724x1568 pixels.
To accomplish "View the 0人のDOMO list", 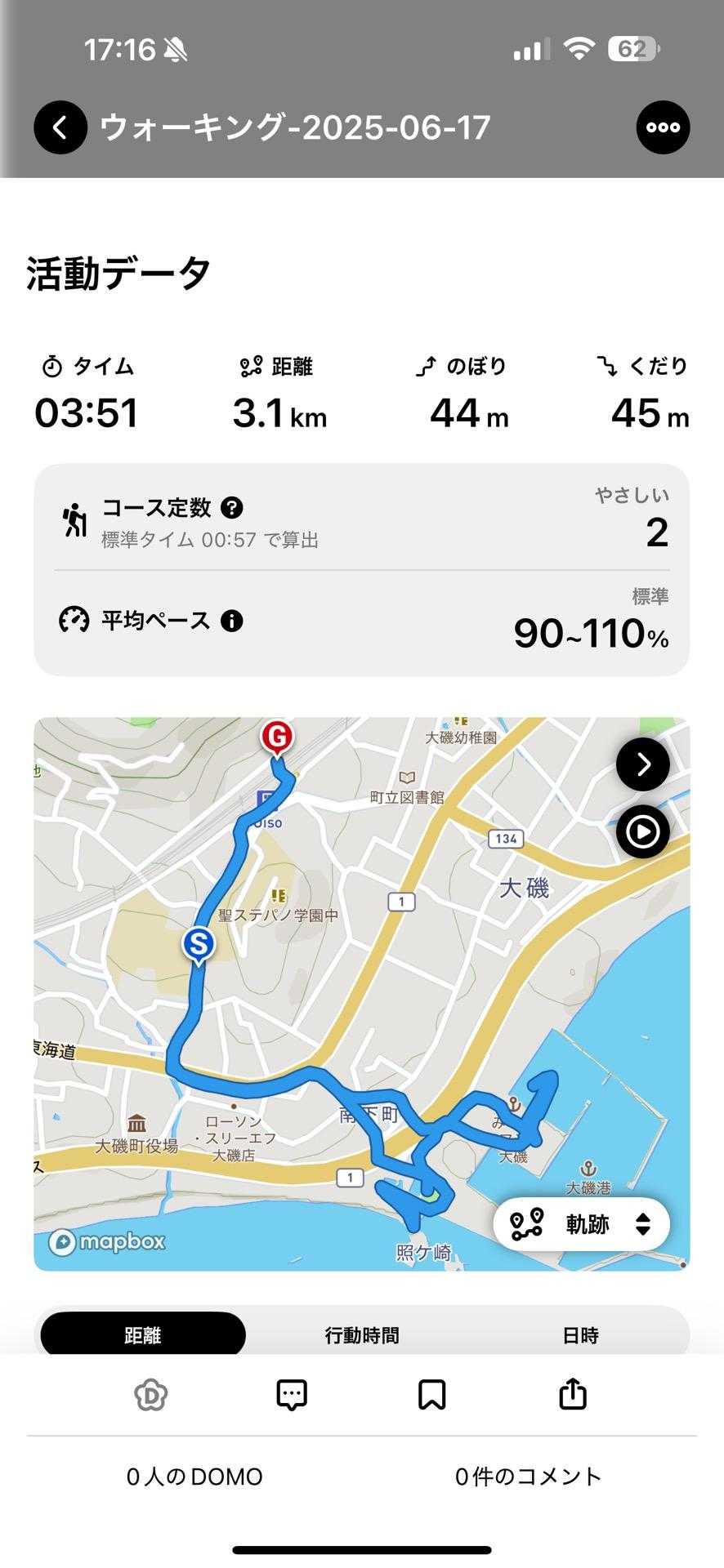I will point(194,1477).
